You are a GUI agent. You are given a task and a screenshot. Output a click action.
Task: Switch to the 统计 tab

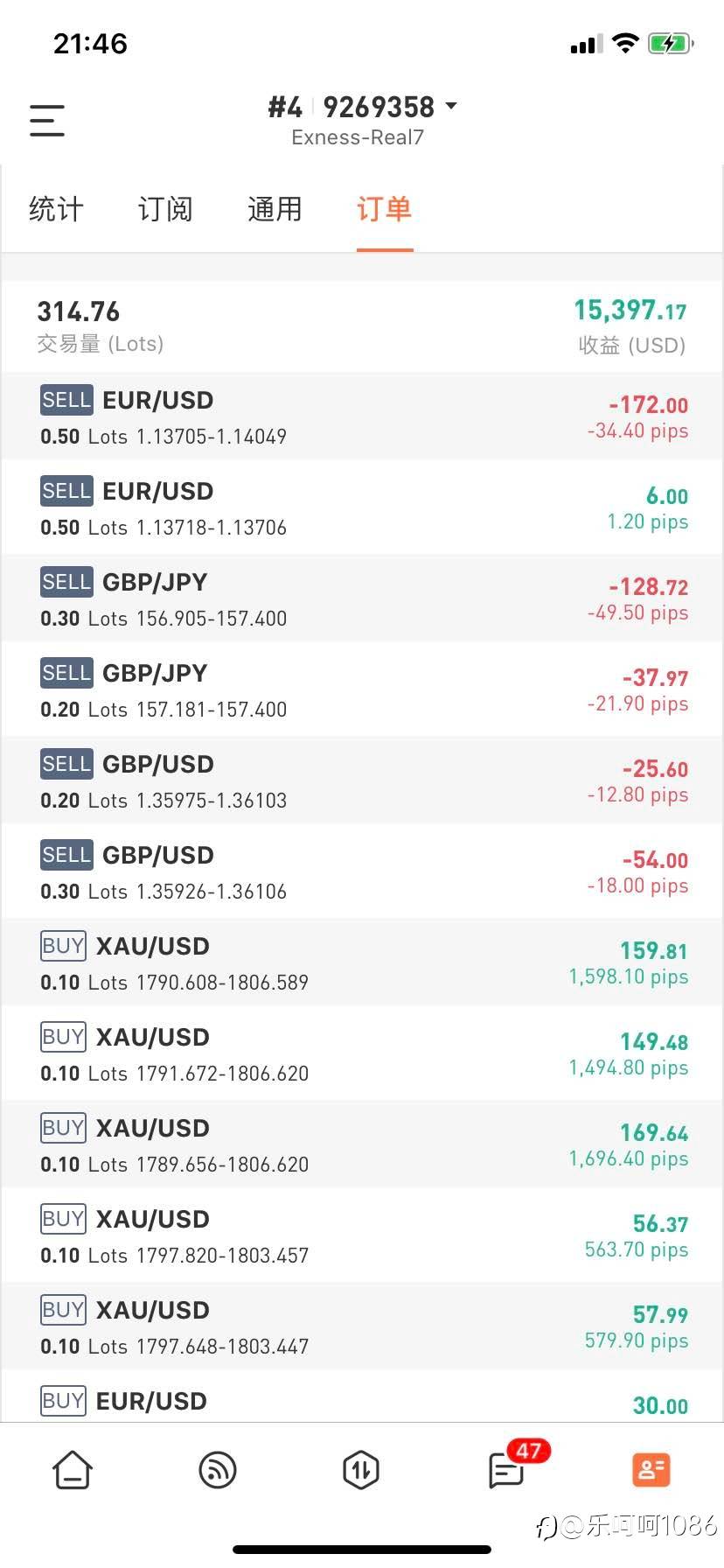coord(56,209)
